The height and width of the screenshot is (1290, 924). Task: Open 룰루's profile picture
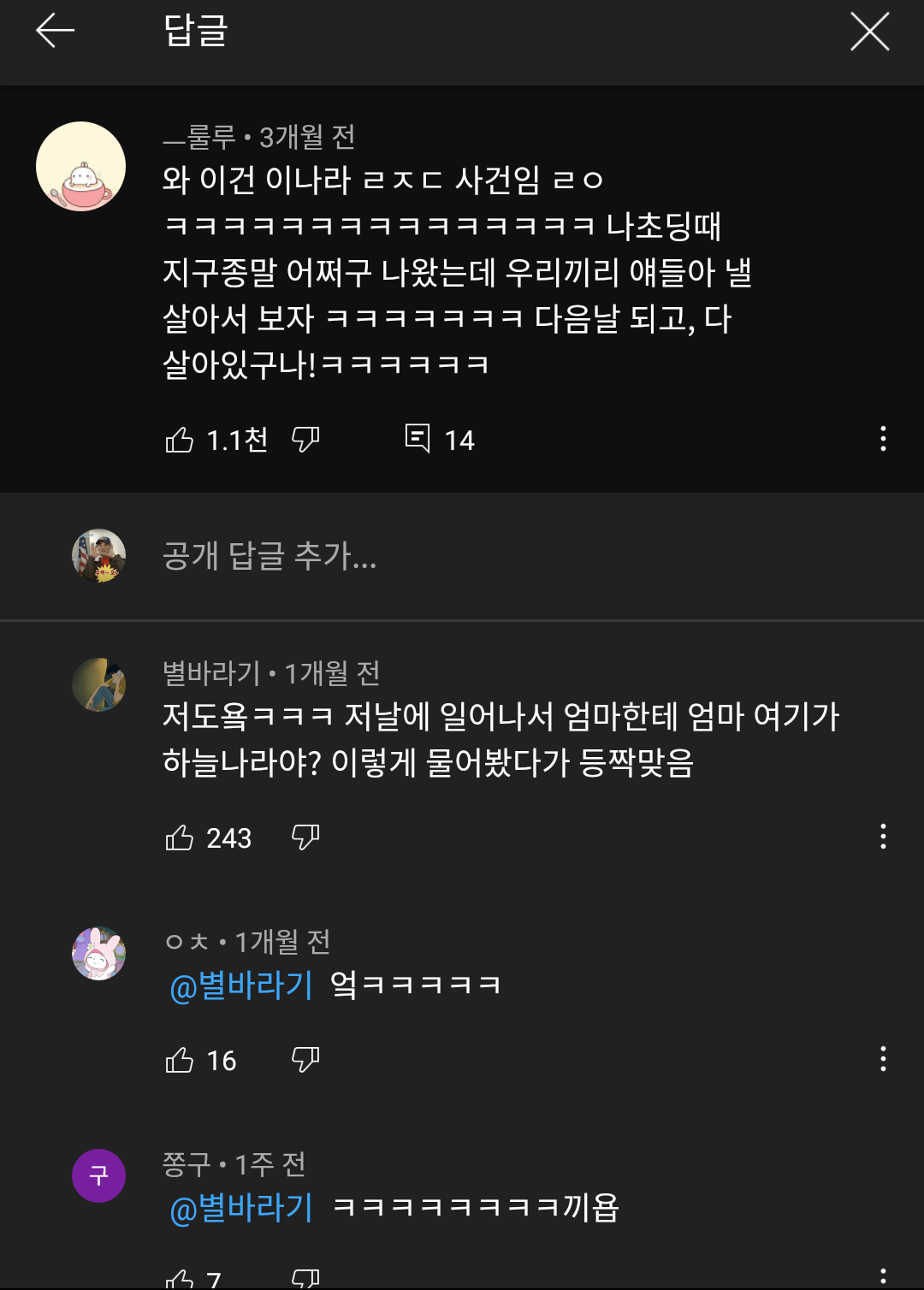(81, 167)
